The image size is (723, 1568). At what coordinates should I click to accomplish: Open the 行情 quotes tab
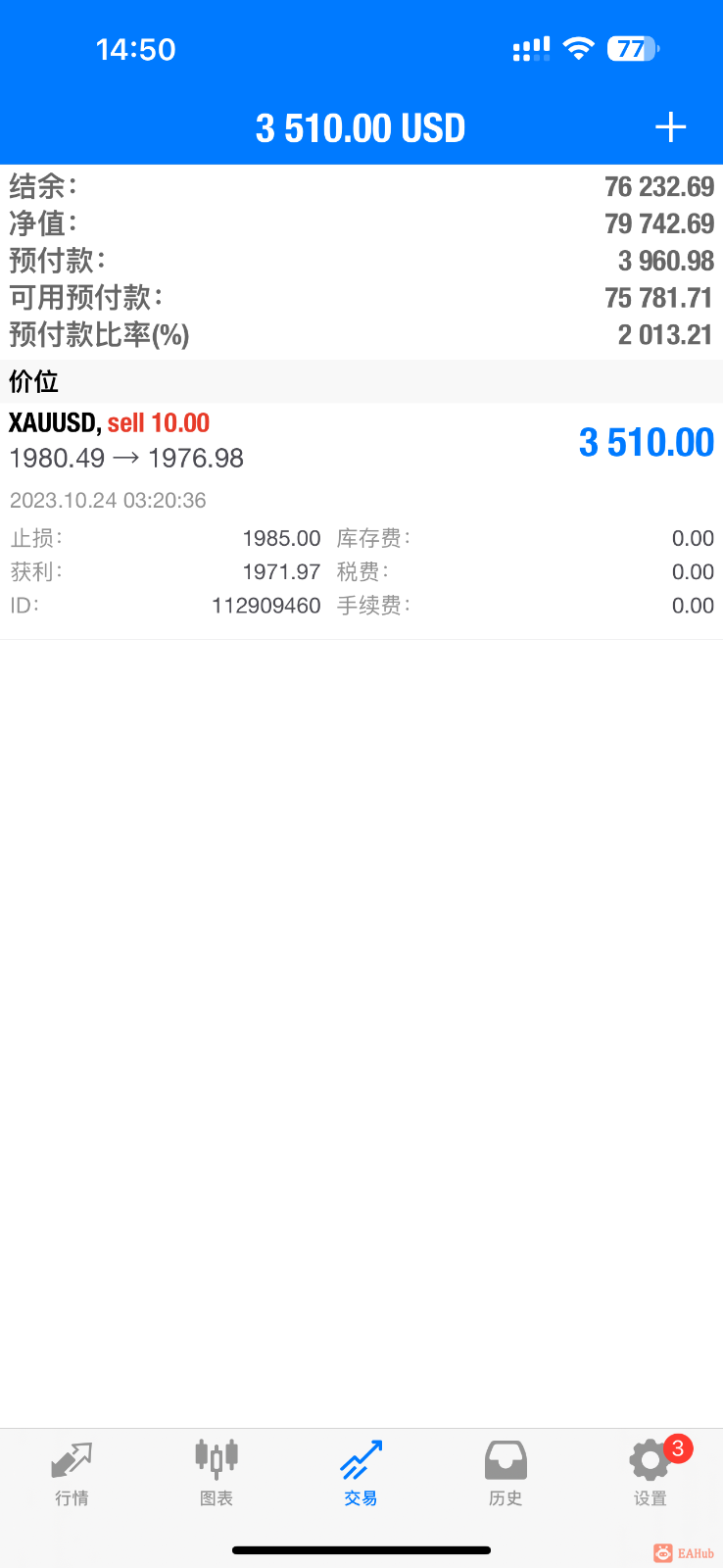[x=72, y=1472]
